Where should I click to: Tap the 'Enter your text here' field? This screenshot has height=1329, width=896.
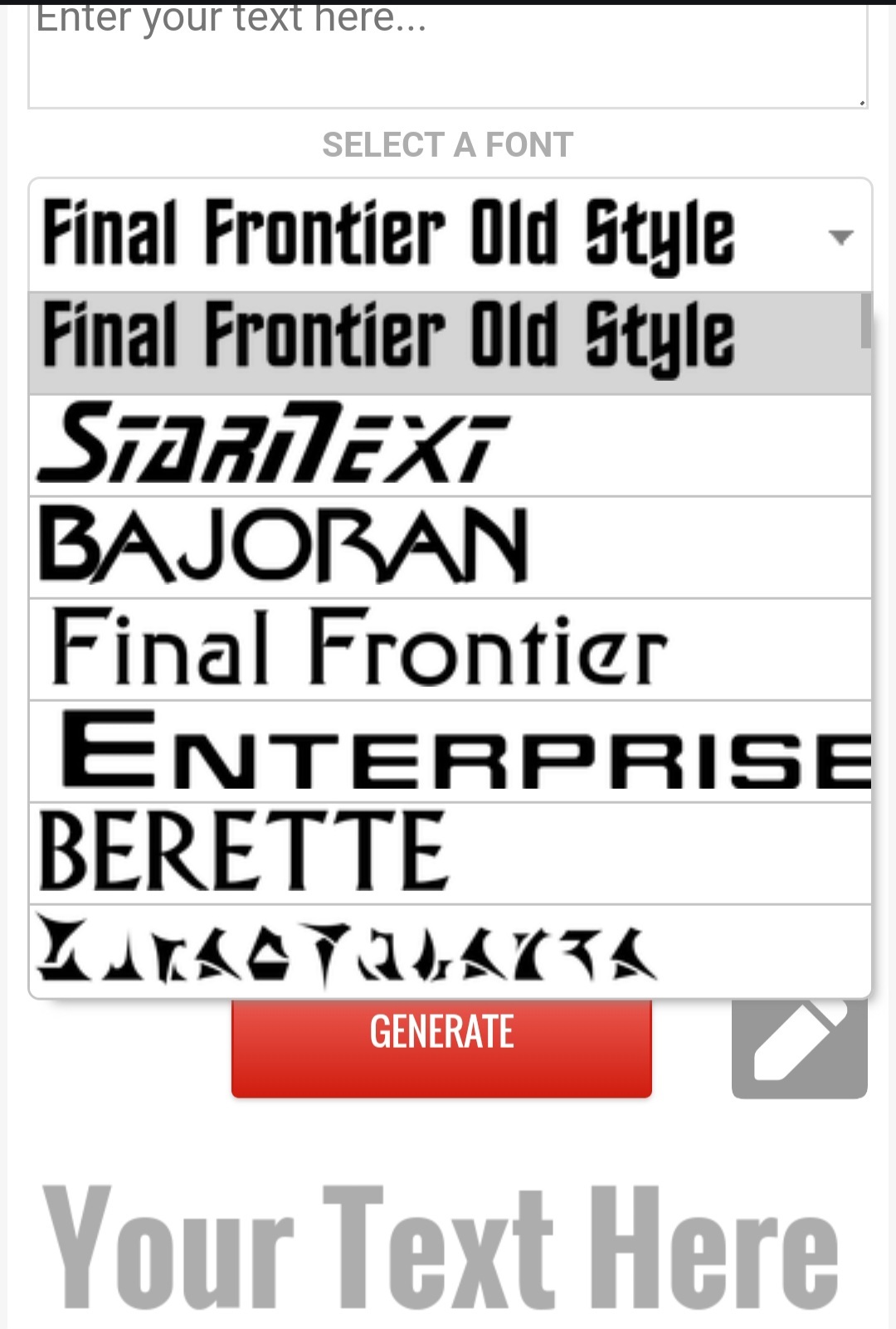(x=448, y=54)
